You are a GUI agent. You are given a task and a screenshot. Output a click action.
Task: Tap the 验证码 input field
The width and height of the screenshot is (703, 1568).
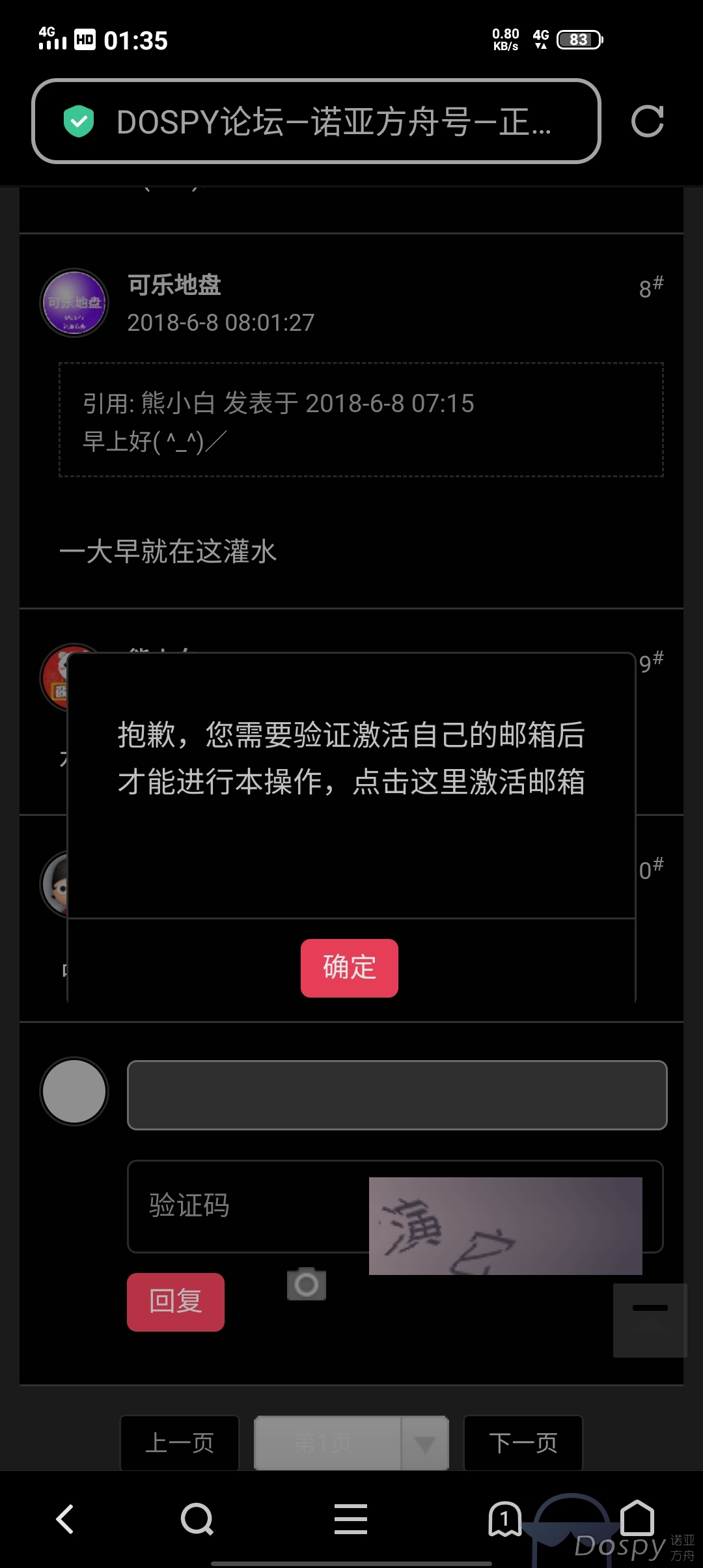tap(247, 1206)
